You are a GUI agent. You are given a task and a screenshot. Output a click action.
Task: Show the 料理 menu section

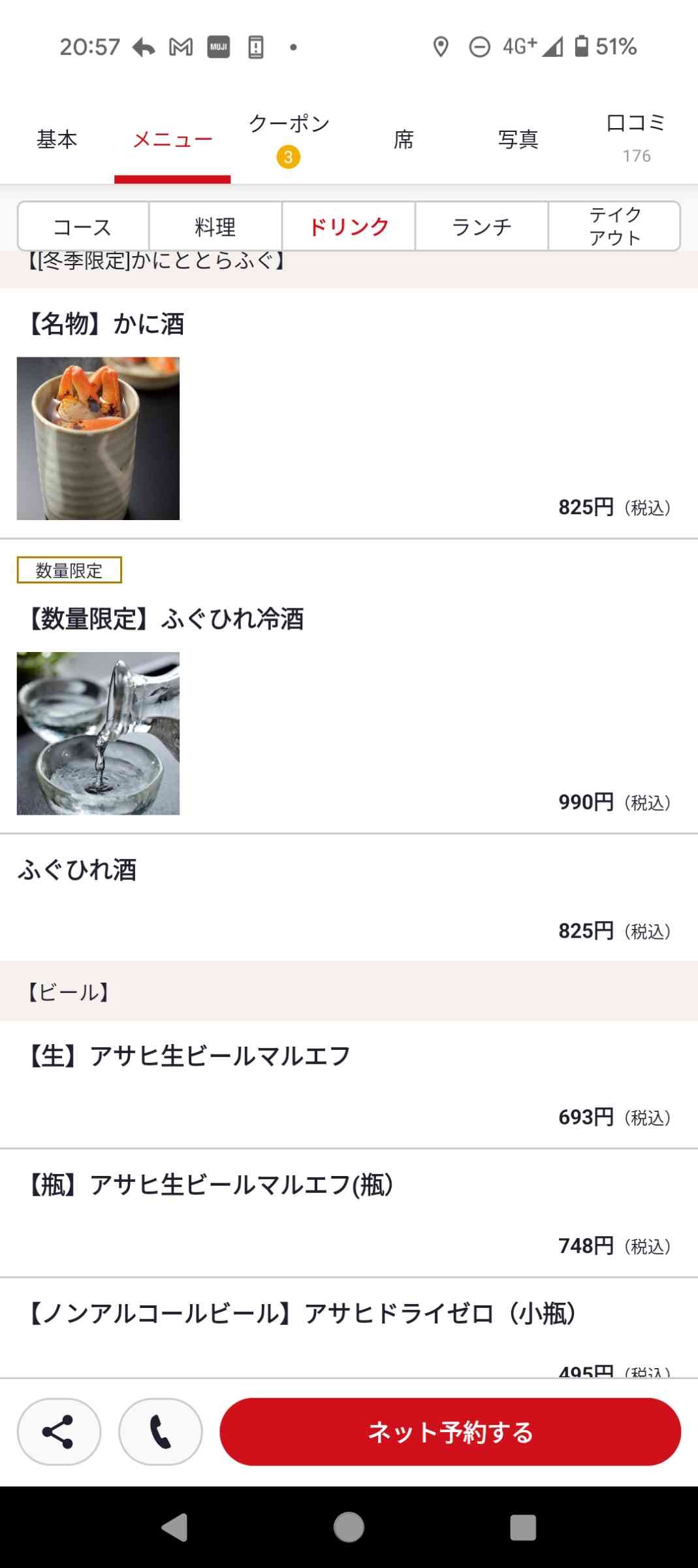click(215, 227)
